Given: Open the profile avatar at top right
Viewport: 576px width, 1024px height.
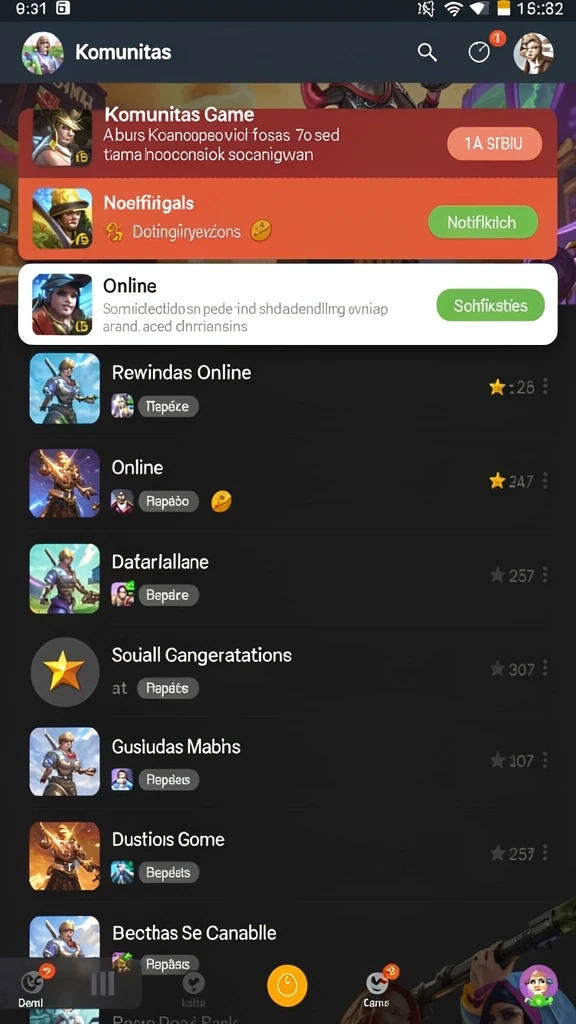Looking at the screenshot, I should click(533, 52).
